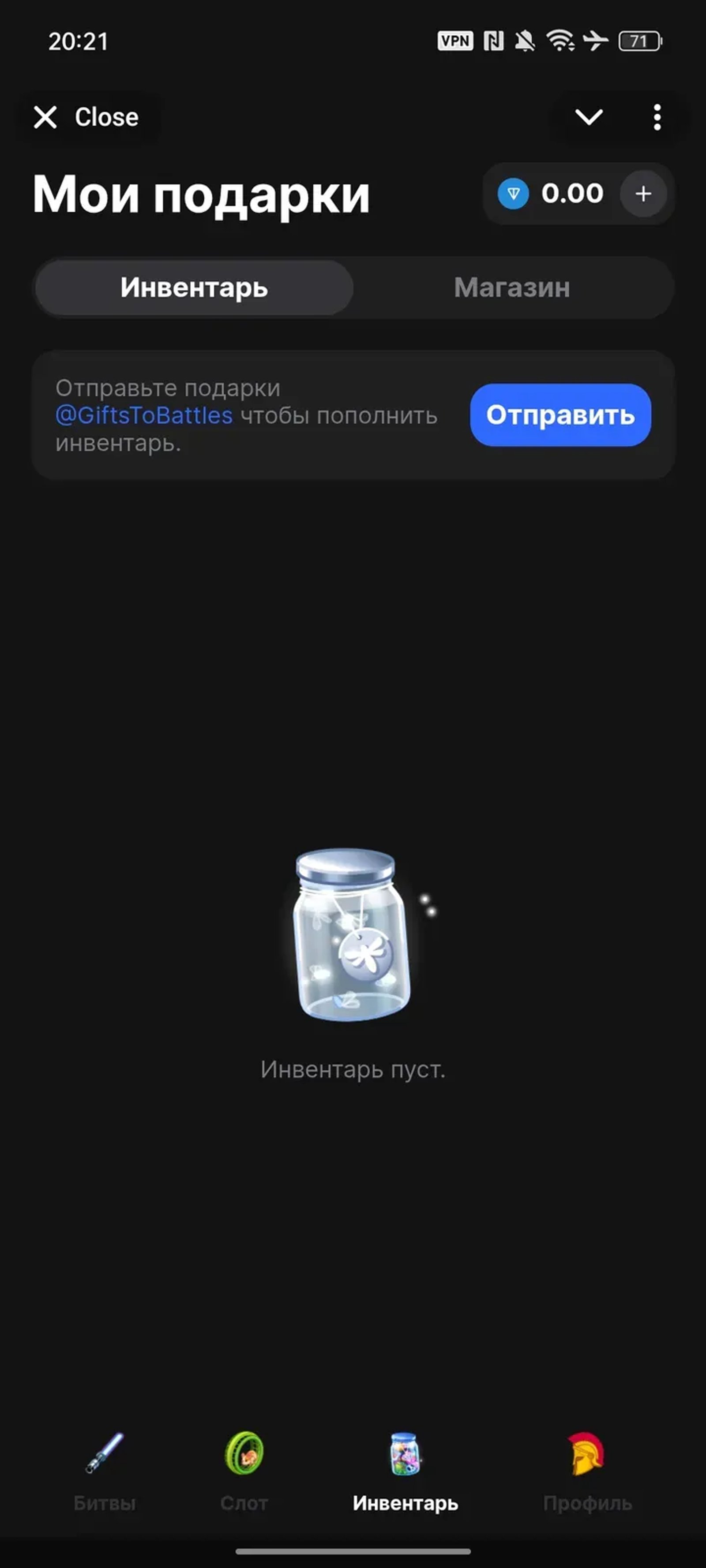The image size is (706, 1568).
Task: Select the Инвентарь tab at the top
Action: [194, 287]
